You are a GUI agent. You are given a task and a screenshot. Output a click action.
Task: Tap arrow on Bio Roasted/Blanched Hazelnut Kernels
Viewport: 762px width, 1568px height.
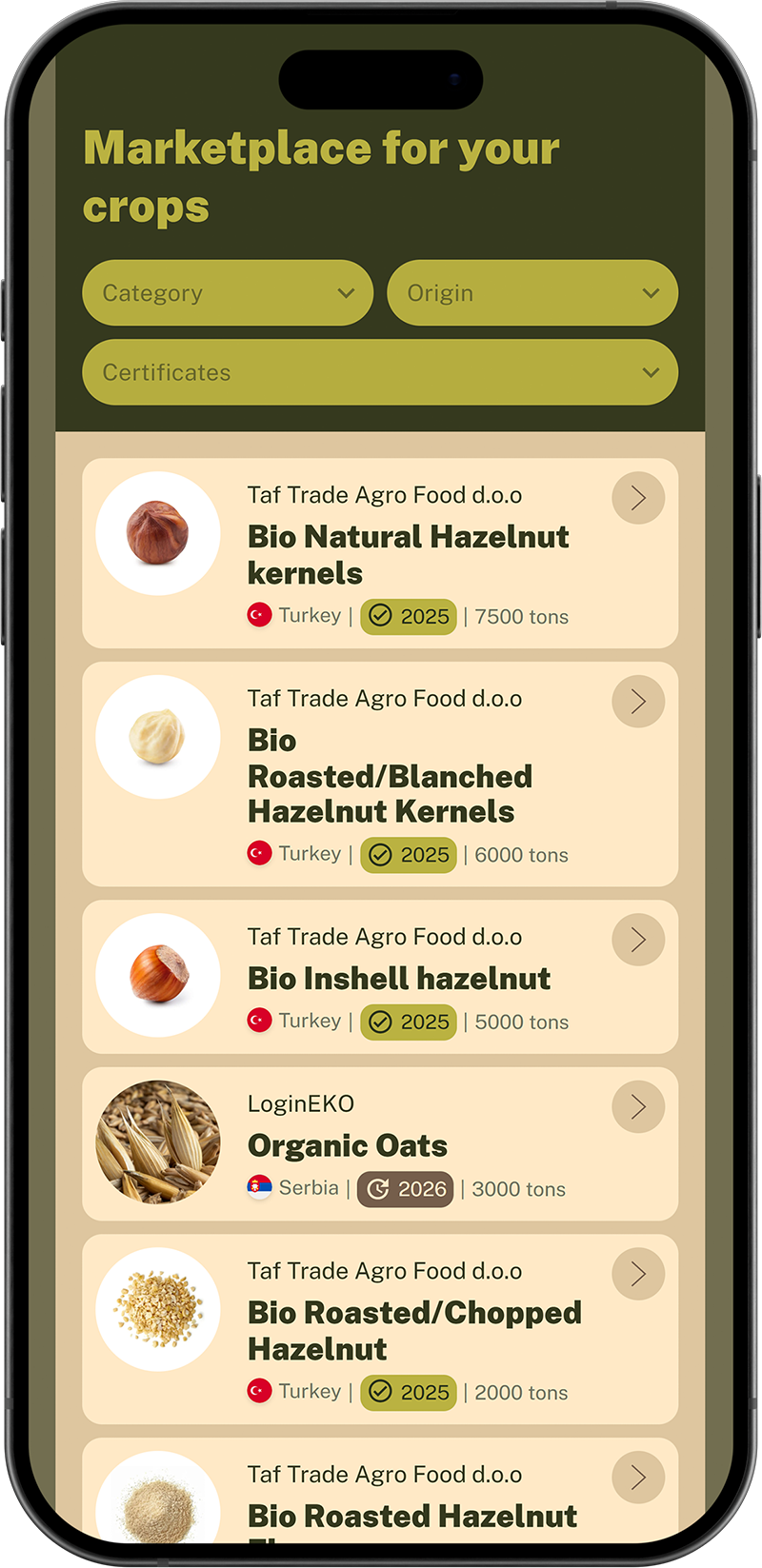pyautogui.click(x=638, y=702)
